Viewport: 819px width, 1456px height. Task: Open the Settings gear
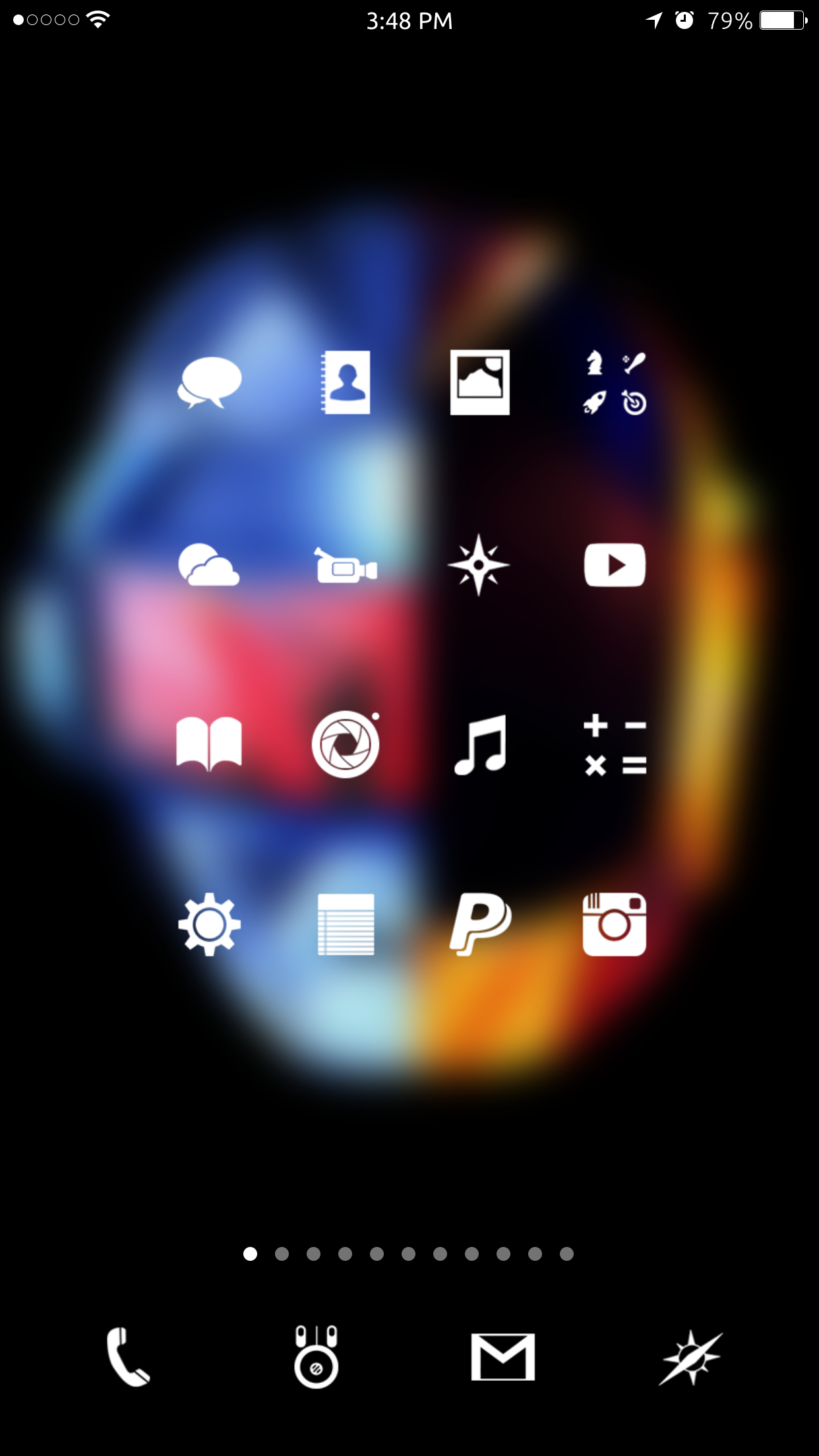[209, 924]
